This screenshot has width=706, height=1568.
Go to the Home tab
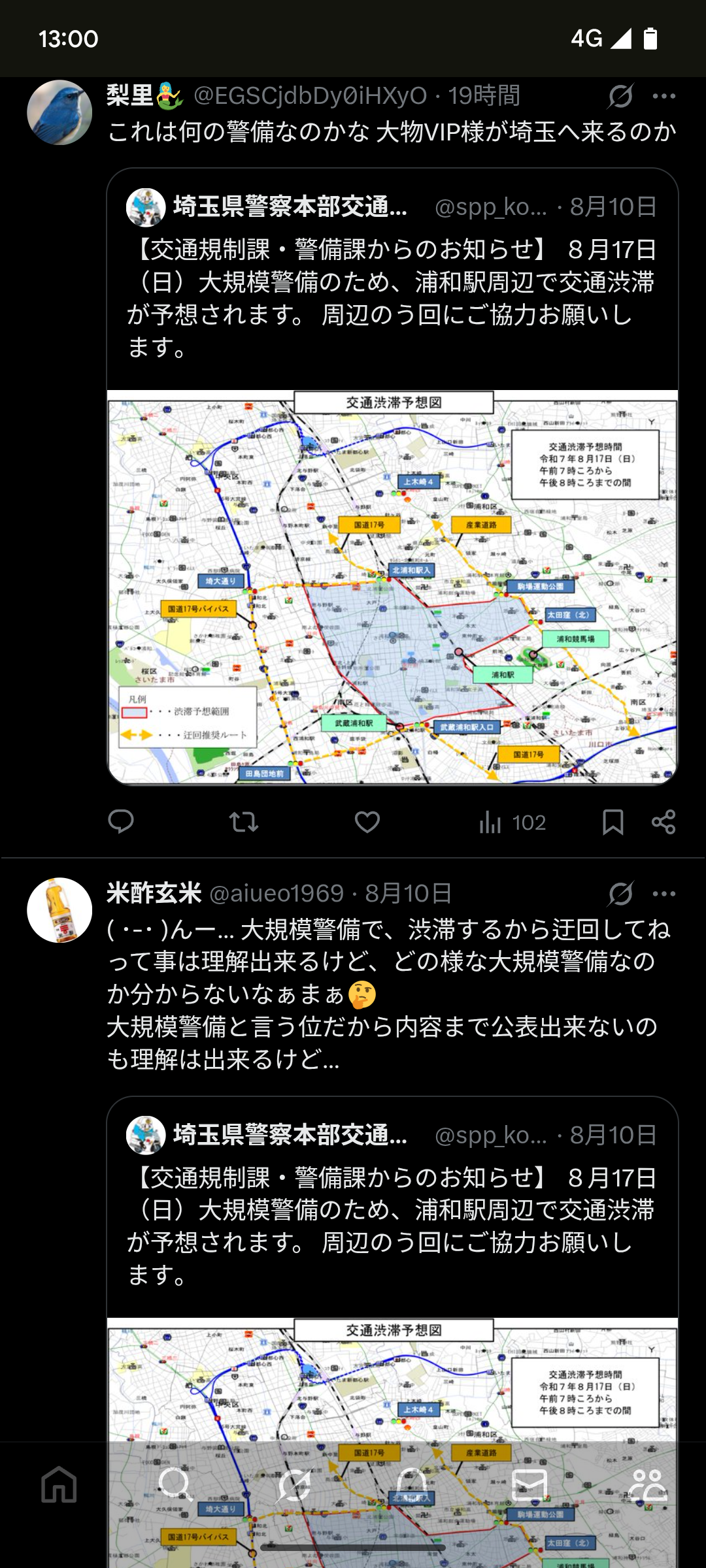click(59, 1484)
